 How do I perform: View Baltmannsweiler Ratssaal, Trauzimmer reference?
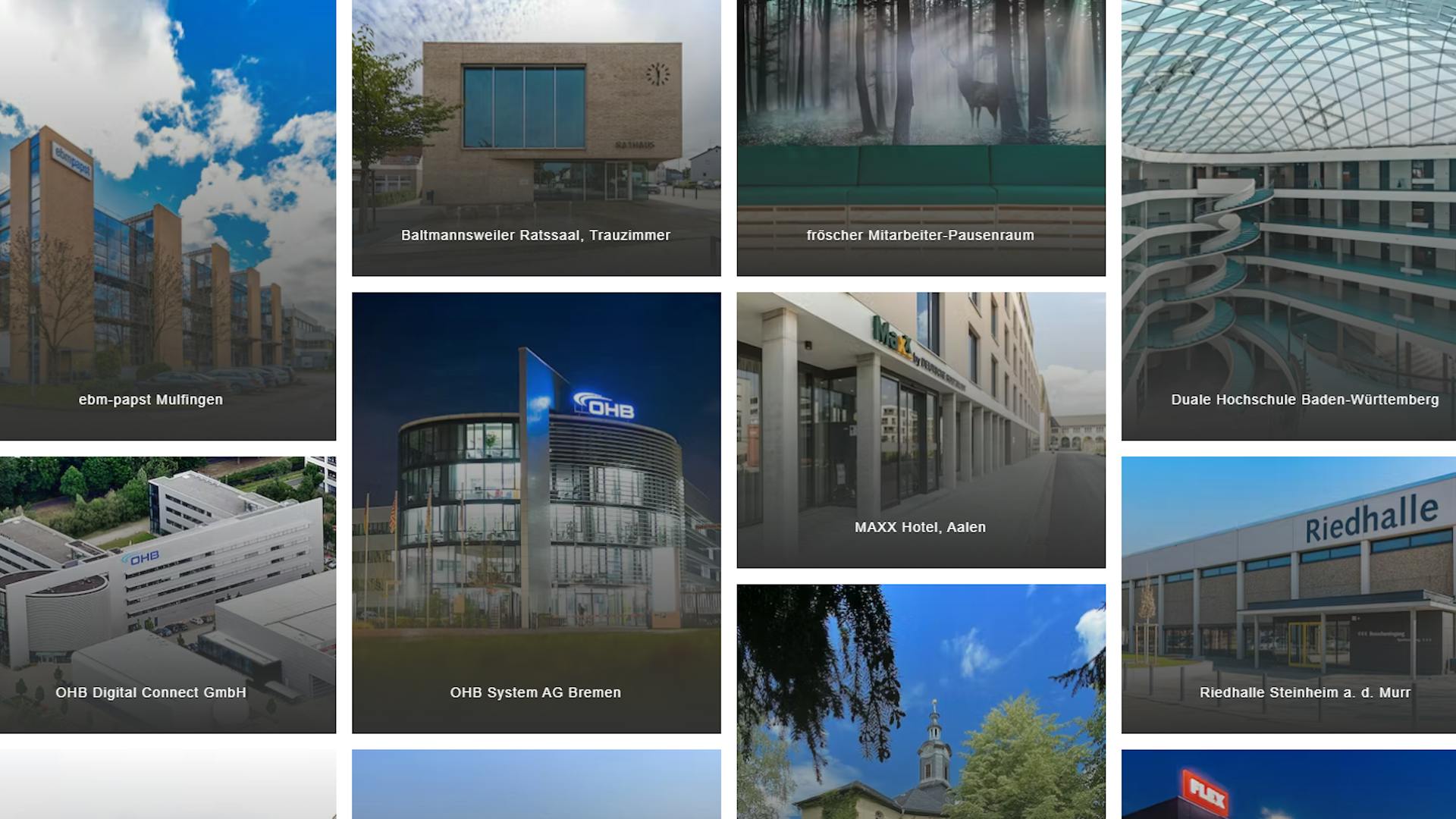click(536, 138)
